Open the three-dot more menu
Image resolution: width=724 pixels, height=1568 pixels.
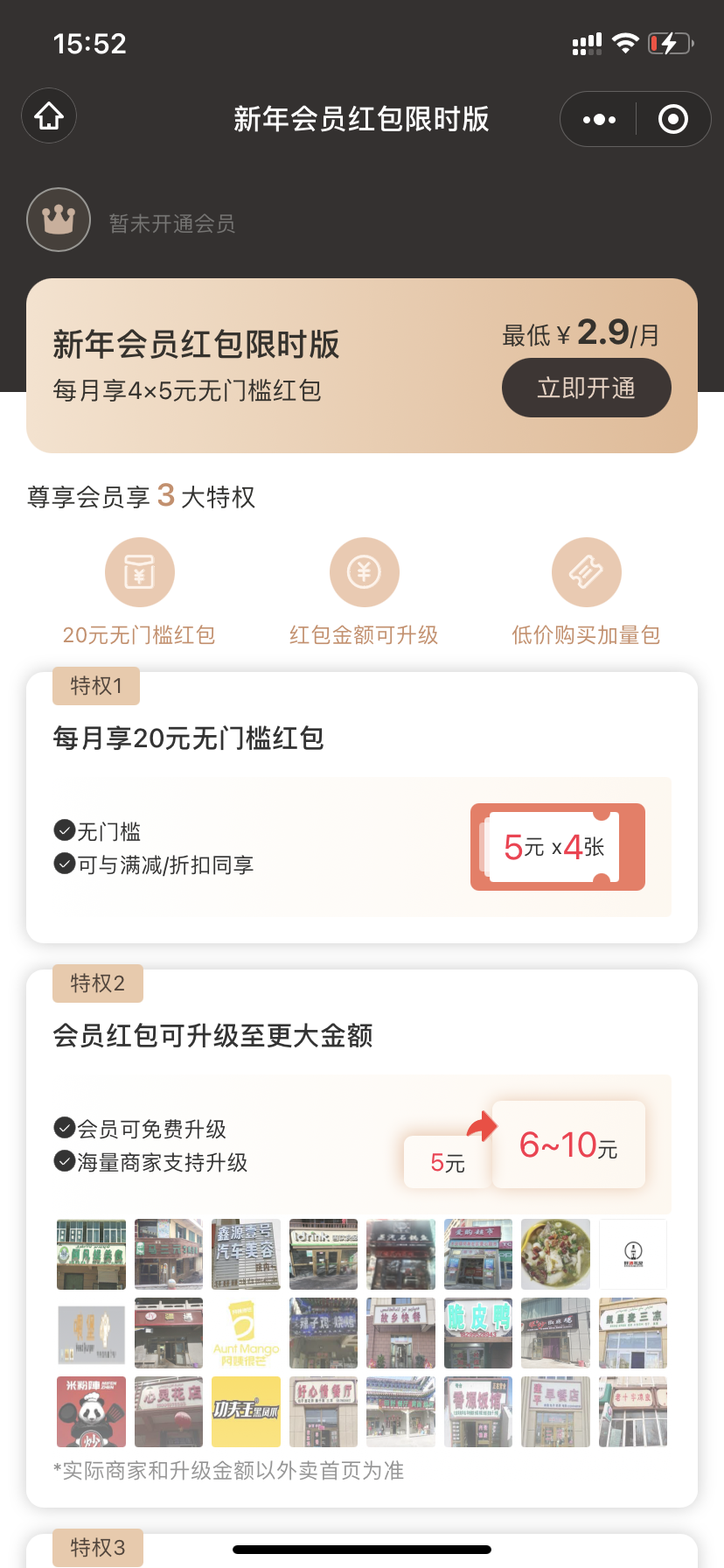point(599,119)
